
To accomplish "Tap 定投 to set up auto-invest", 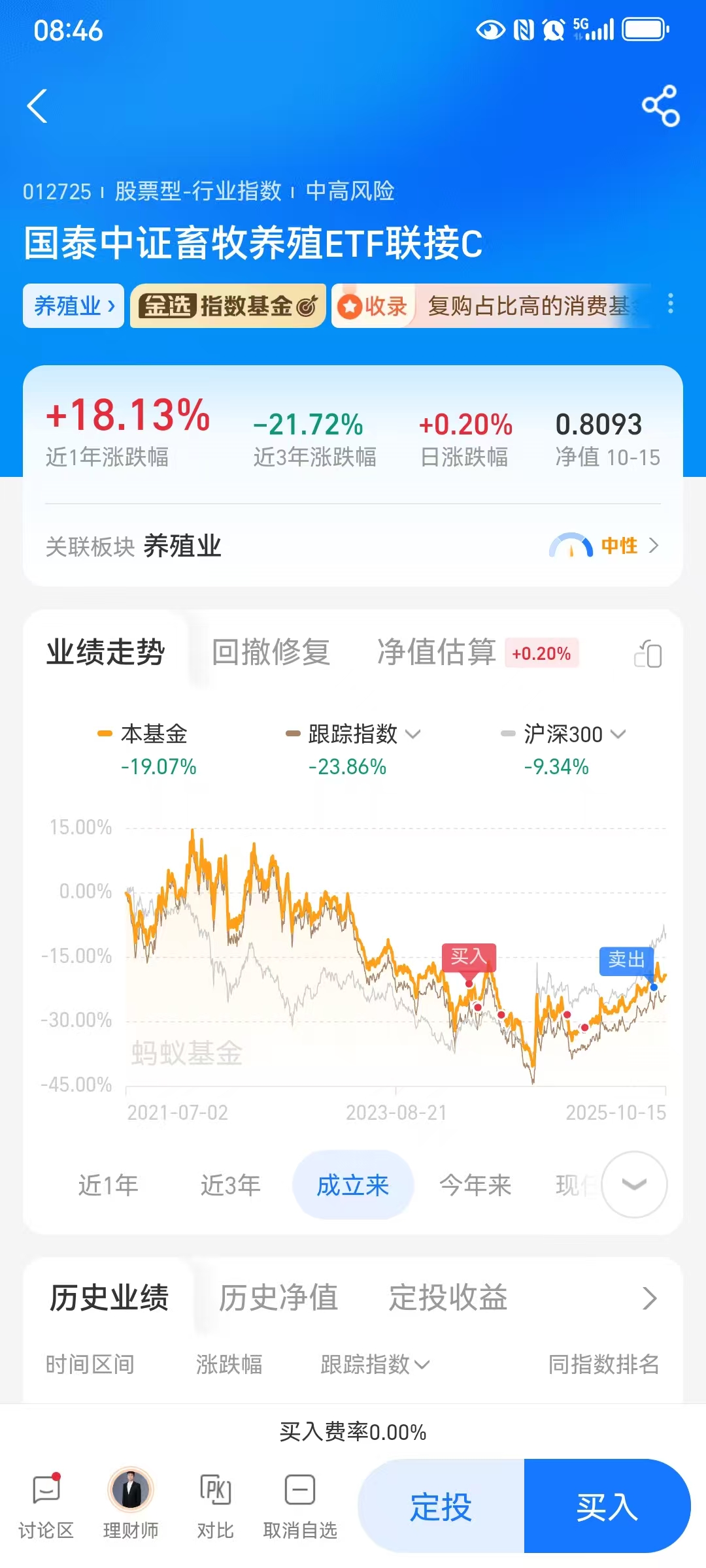I will coord(441,1507).
